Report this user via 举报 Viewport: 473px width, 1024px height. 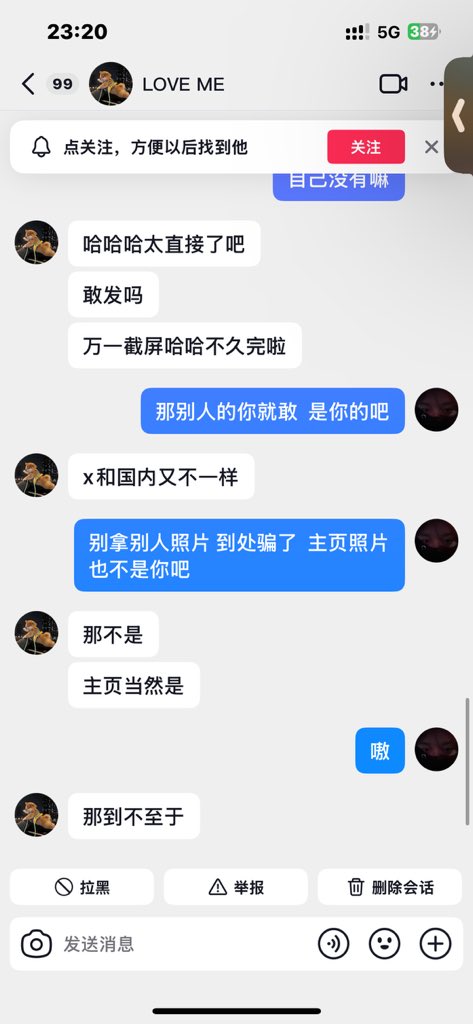pos(236,887)
